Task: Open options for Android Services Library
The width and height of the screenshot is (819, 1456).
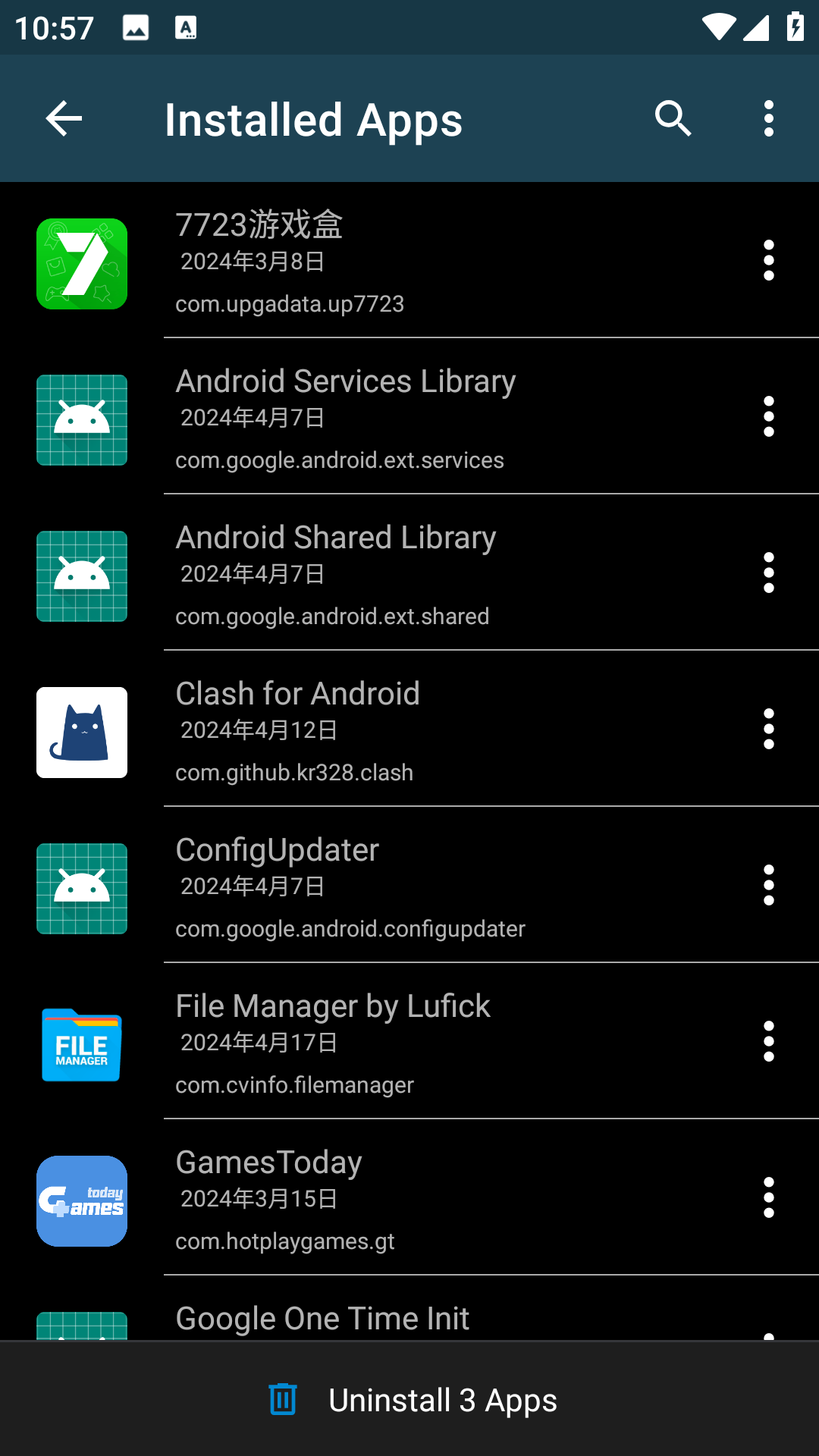Action: point(768,417)
